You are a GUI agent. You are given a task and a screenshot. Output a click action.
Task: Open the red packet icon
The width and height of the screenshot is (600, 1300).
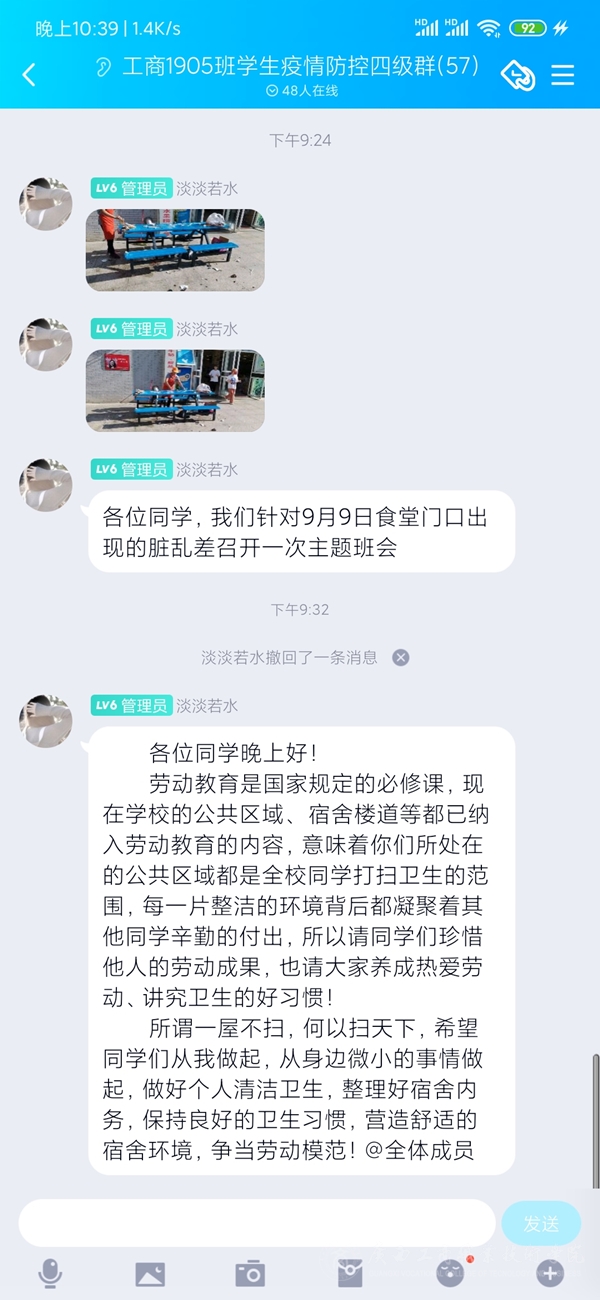[x=349, y=1273]
